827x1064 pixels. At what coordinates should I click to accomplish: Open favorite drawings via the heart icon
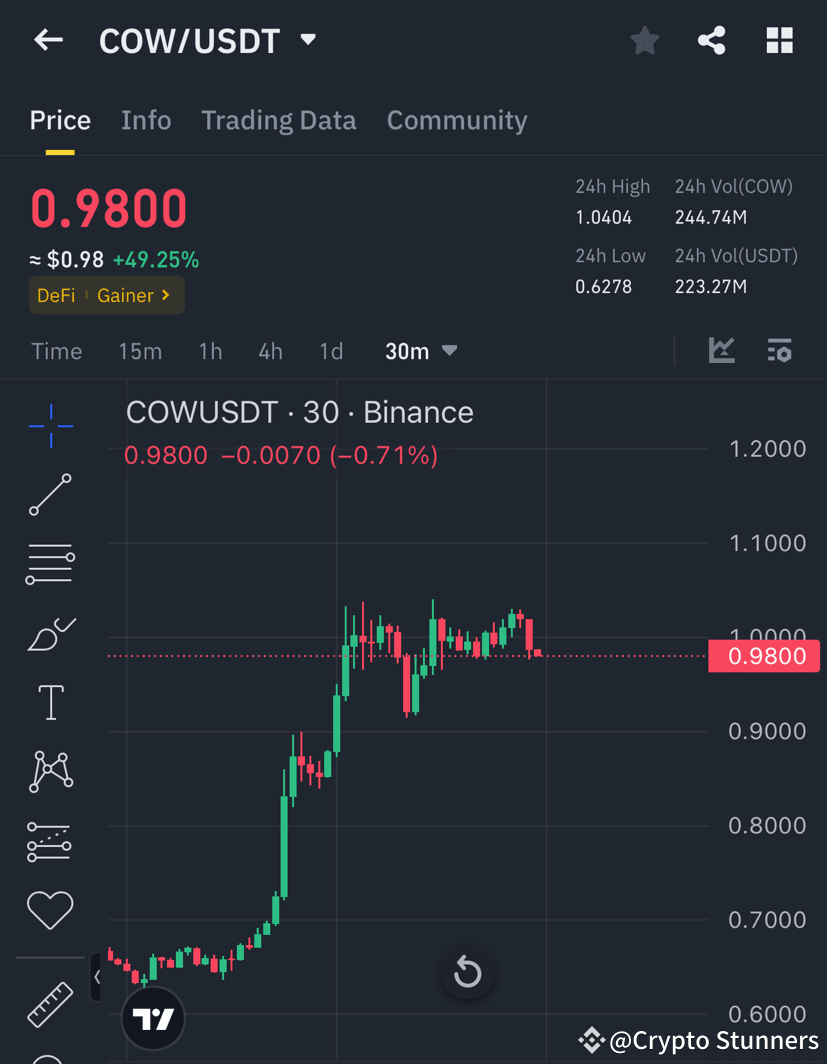point(50,910)
